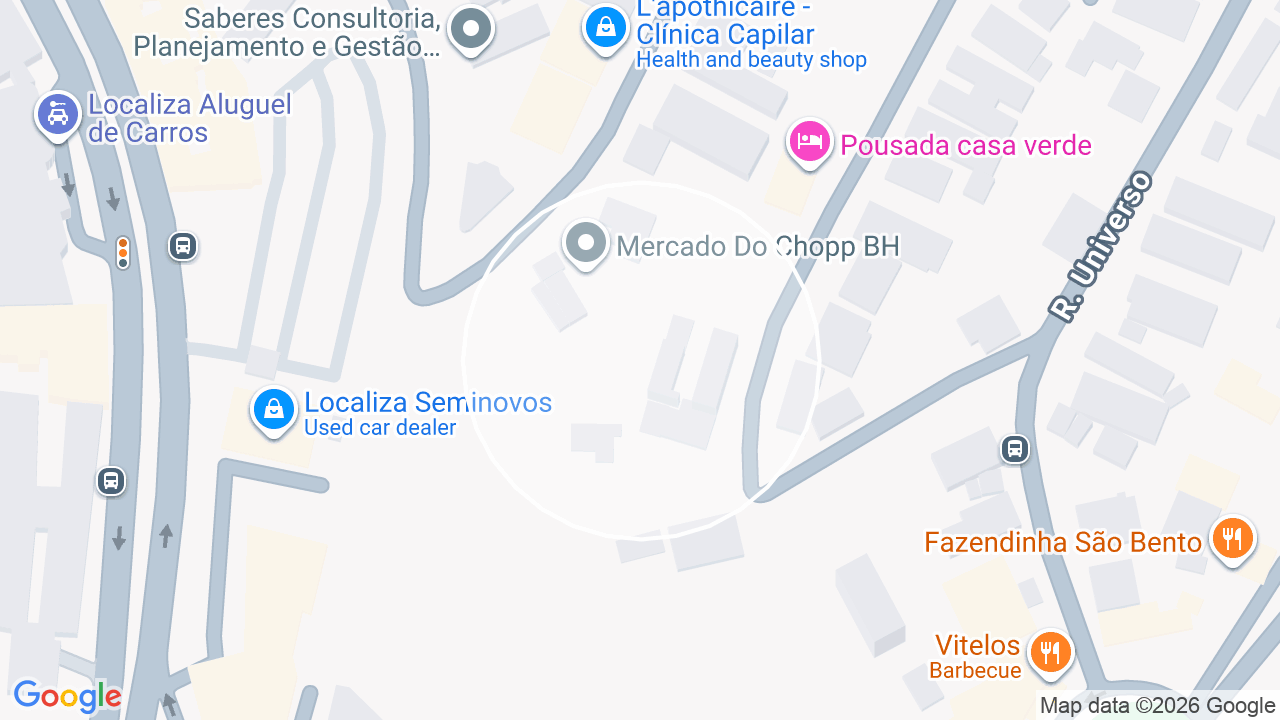
Task: Tap the bus stop icon on R. Universo
Action: coord(1015,449)
